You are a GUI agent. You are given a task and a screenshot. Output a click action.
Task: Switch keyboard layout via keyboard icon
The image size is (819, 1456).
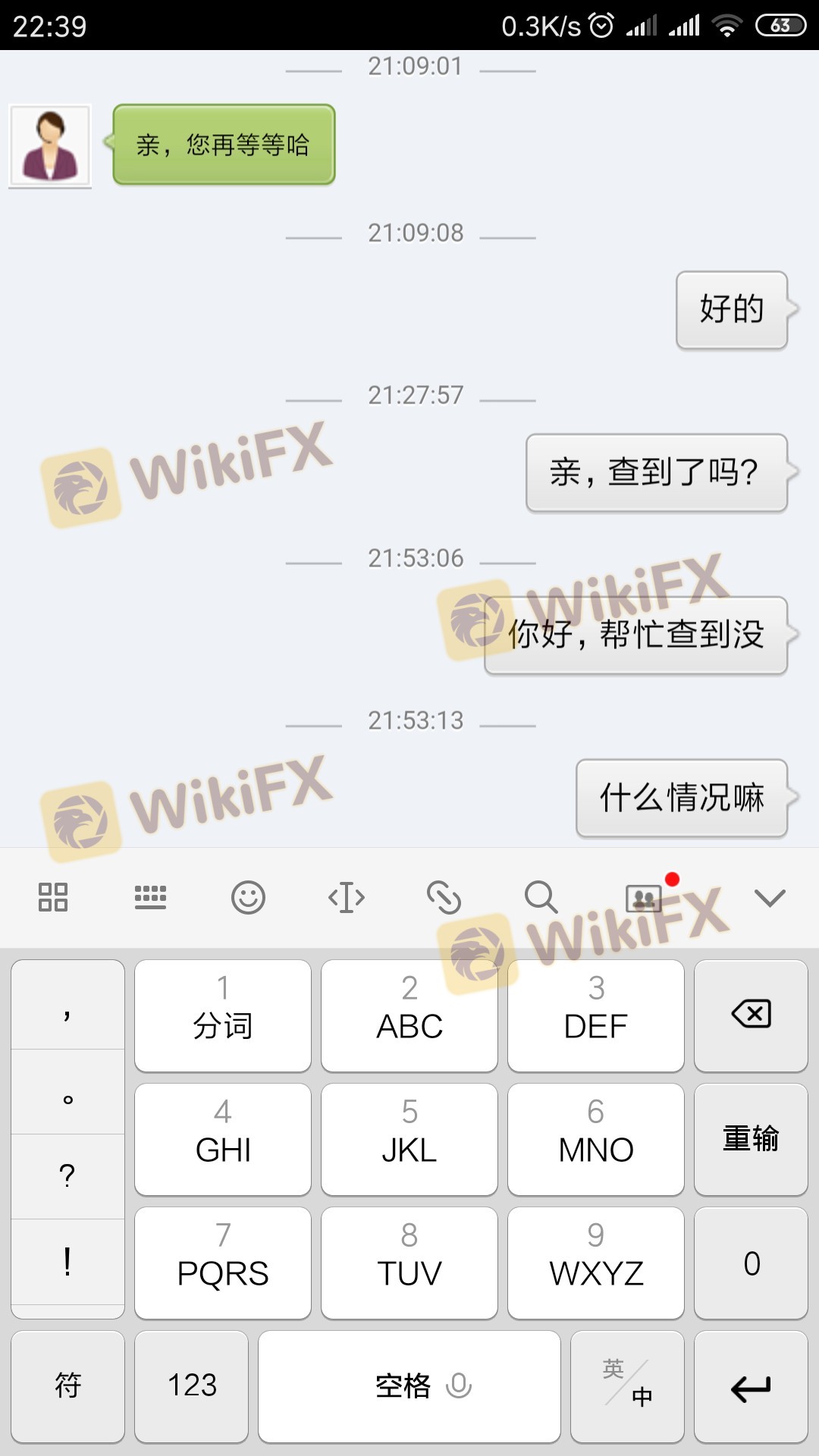tap(150, 898)
